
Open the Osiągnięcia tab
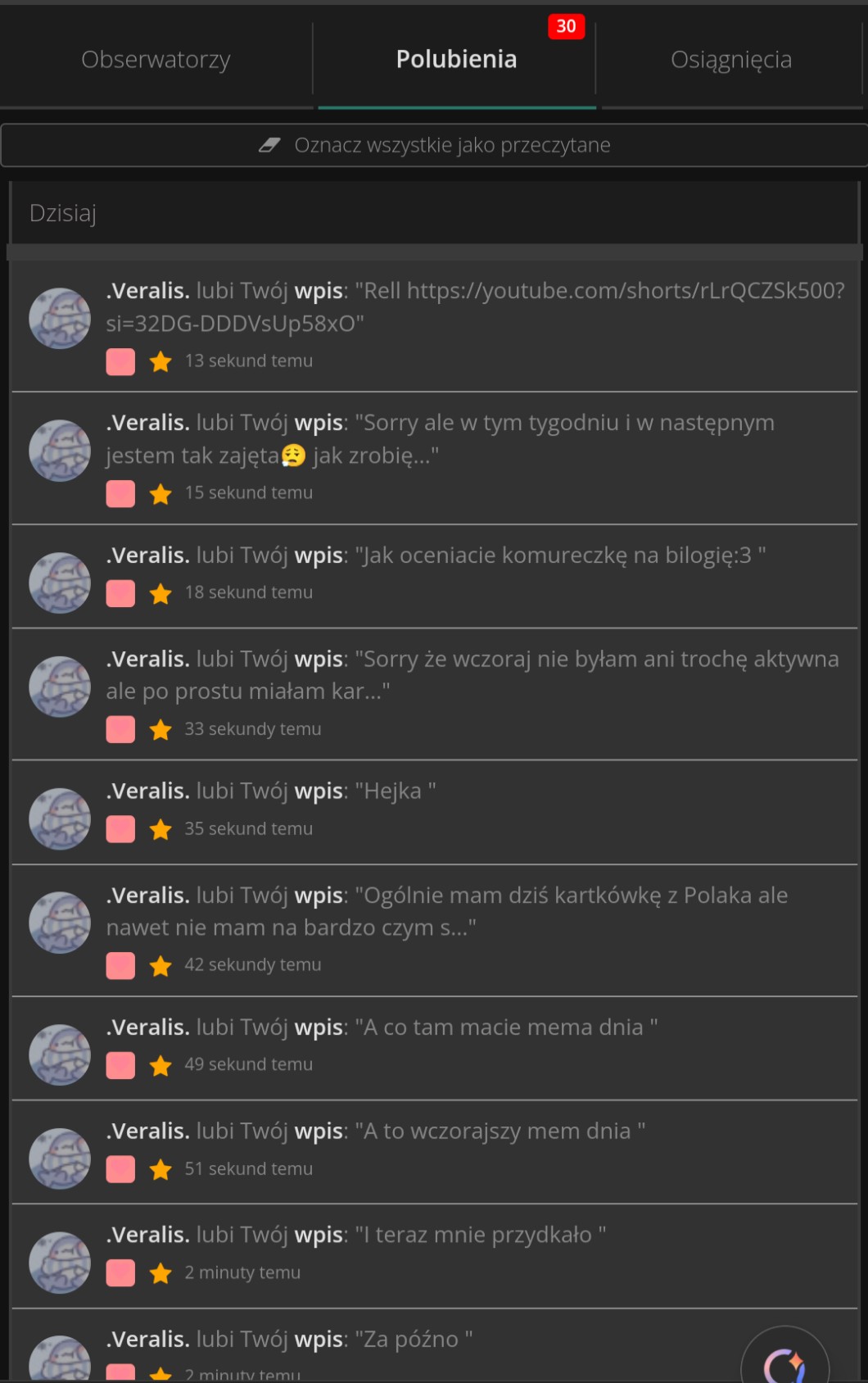point(730,60)
